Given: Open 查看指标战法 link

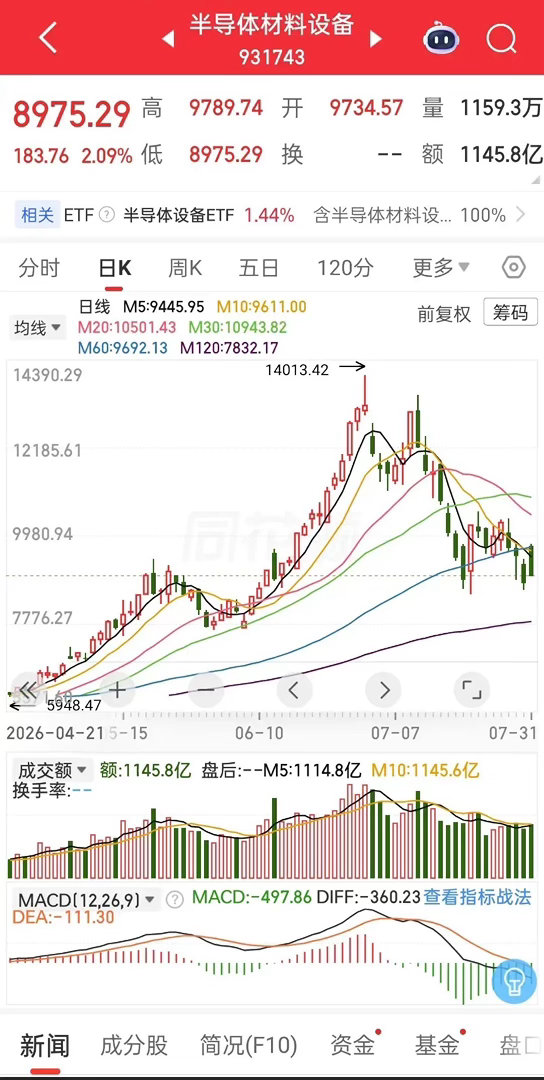Looking at the screenshot, I should [x=477, y=897].
